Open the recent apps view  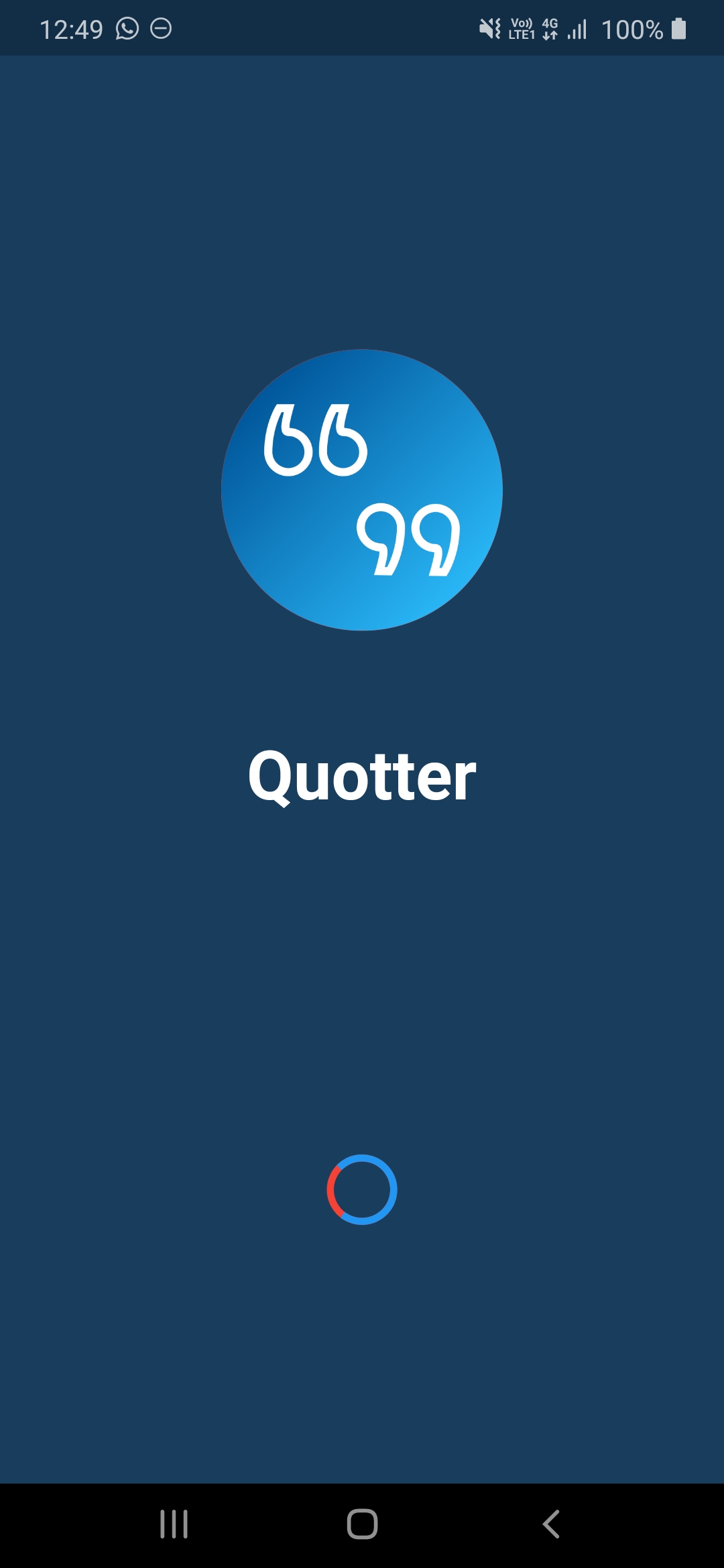click(x=174, y=1524)
